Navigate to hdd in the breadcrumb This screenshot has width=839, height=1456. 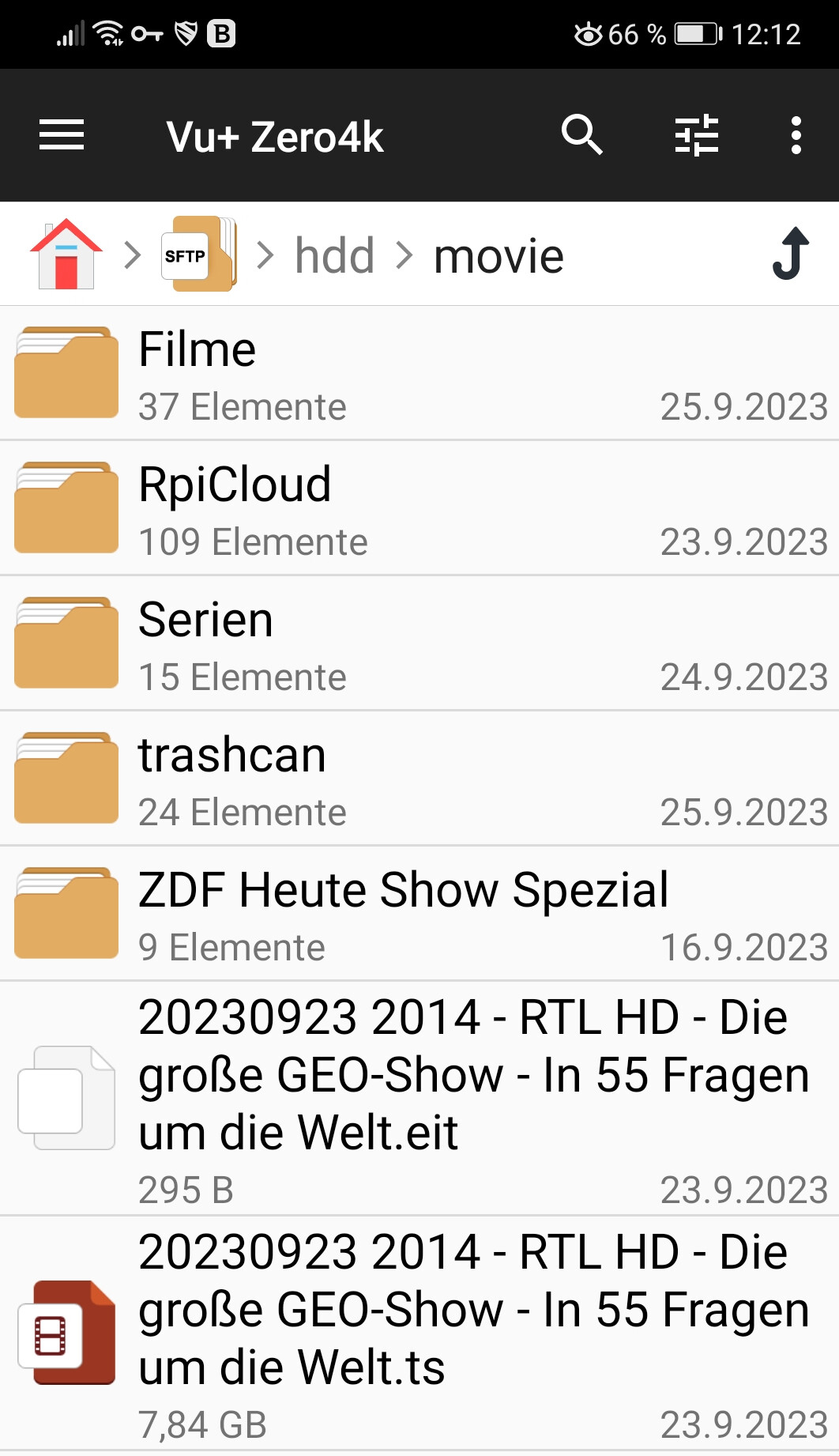pos(334,256)
